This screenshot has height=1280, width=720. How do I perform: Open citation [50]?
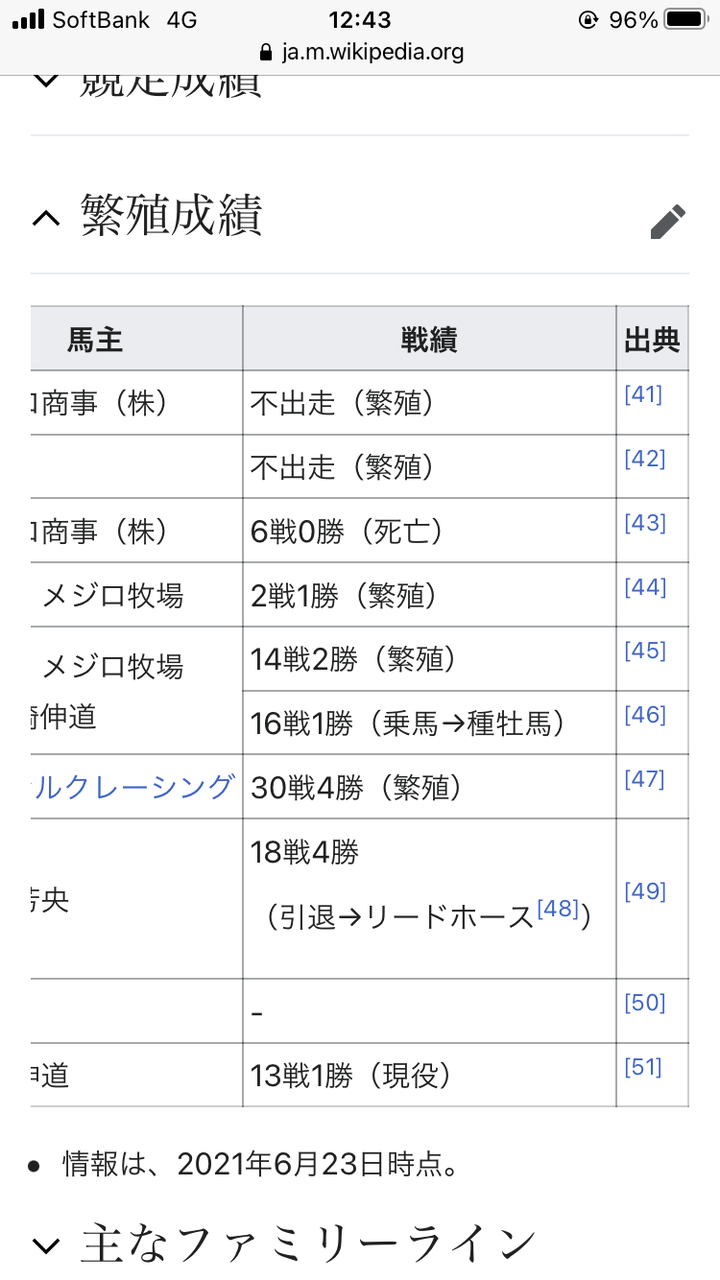pyautogui.click(x=644, y=1003)
